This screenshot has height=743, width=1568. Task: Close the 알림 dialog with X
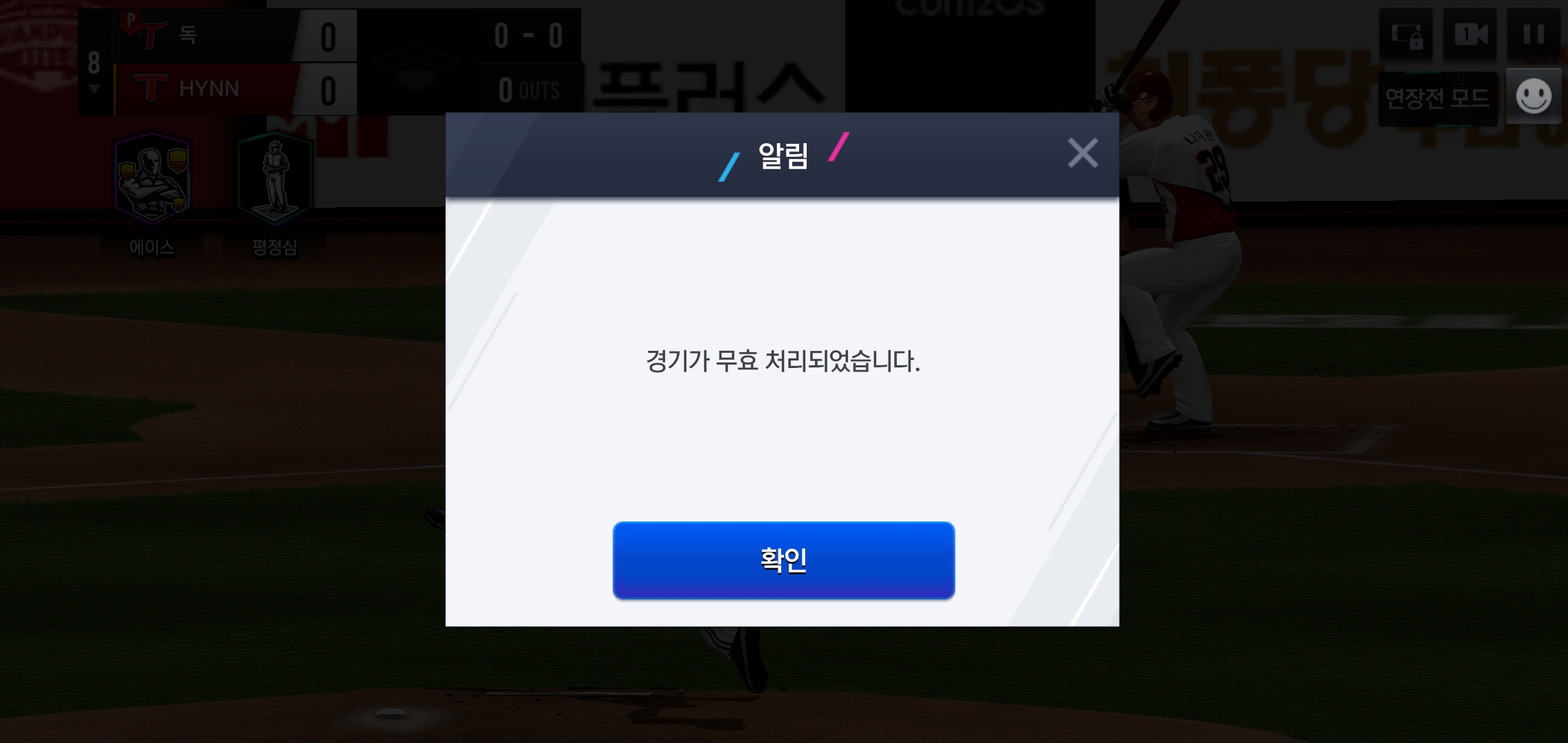(1082, 153)
